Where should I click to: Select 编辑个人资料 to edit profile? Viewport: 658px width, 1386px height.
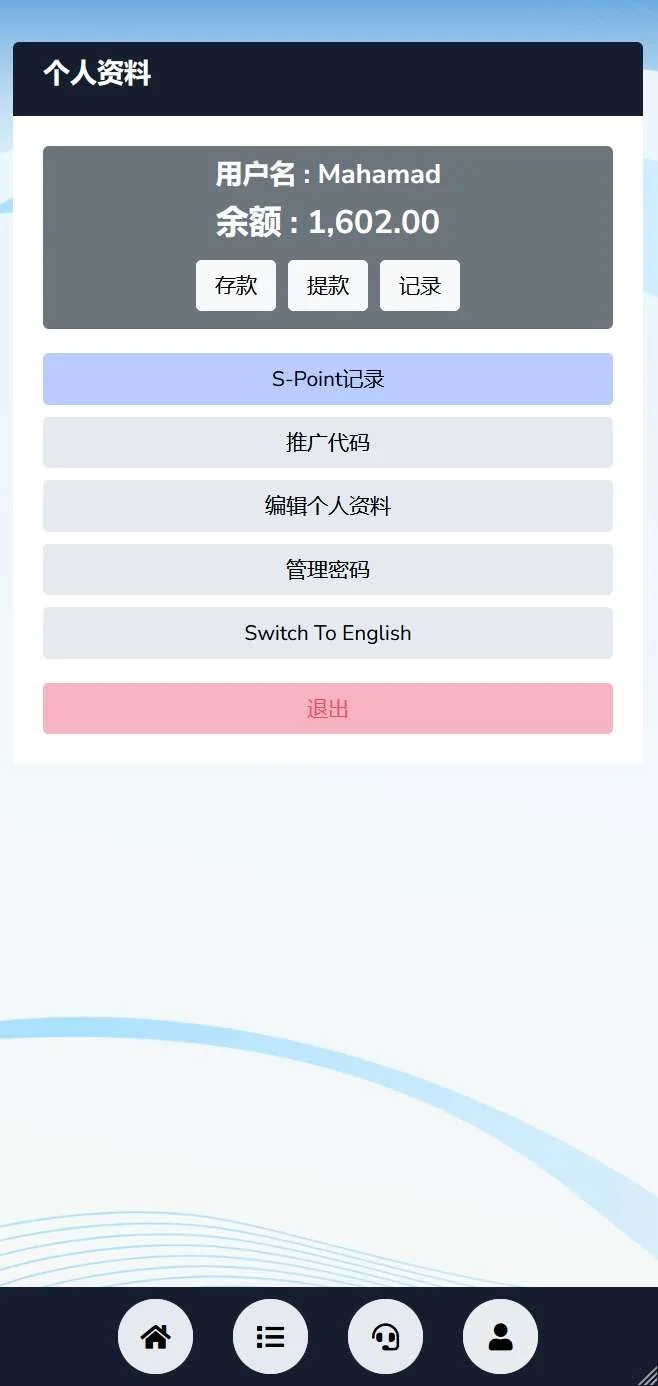click(x=328, y=506)
